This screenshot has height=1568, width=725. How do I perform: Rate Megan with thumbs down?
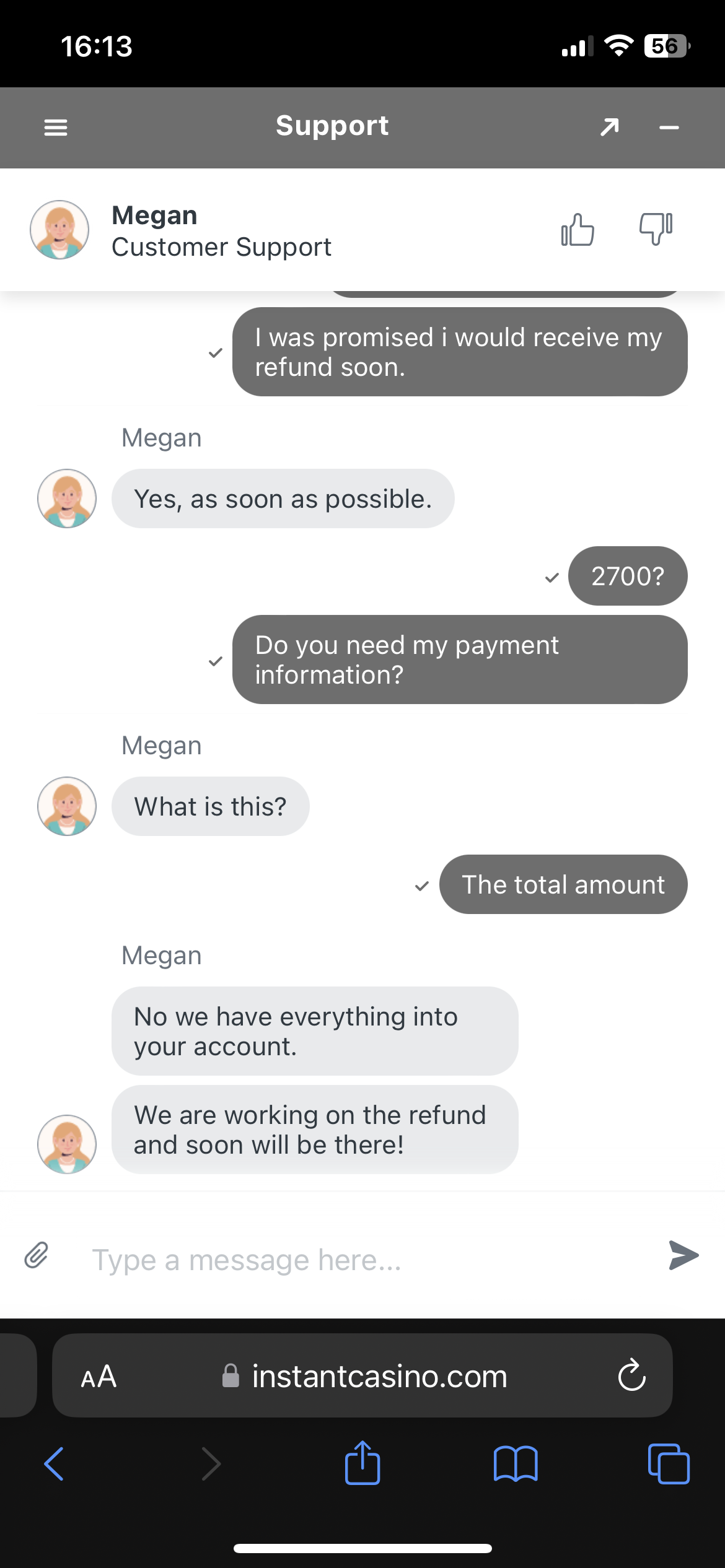pos(656,229)
